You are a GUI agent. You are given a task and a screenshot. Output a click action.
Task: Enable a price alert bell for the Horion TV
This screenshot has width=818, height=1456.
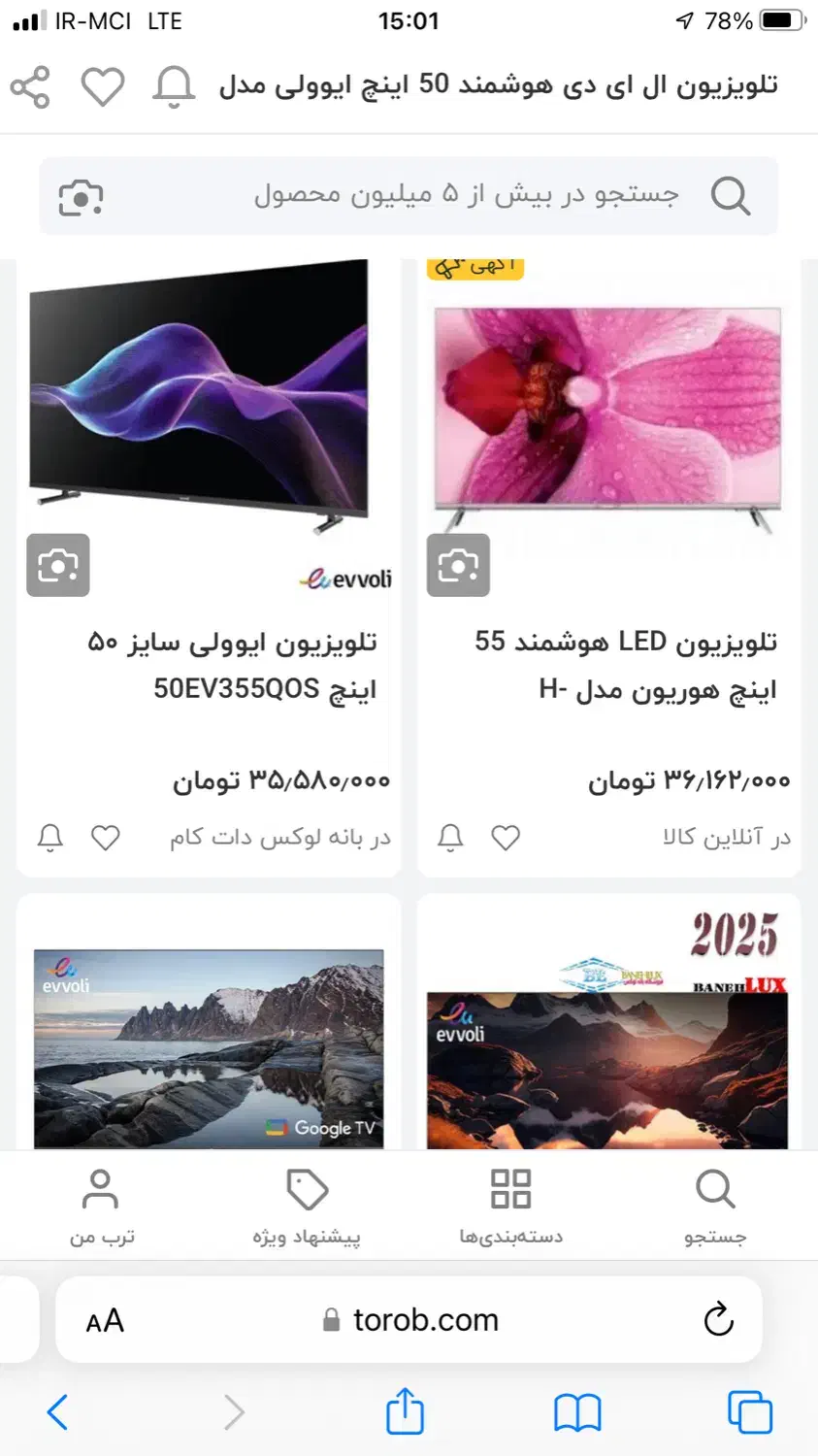tap(448, 837)
